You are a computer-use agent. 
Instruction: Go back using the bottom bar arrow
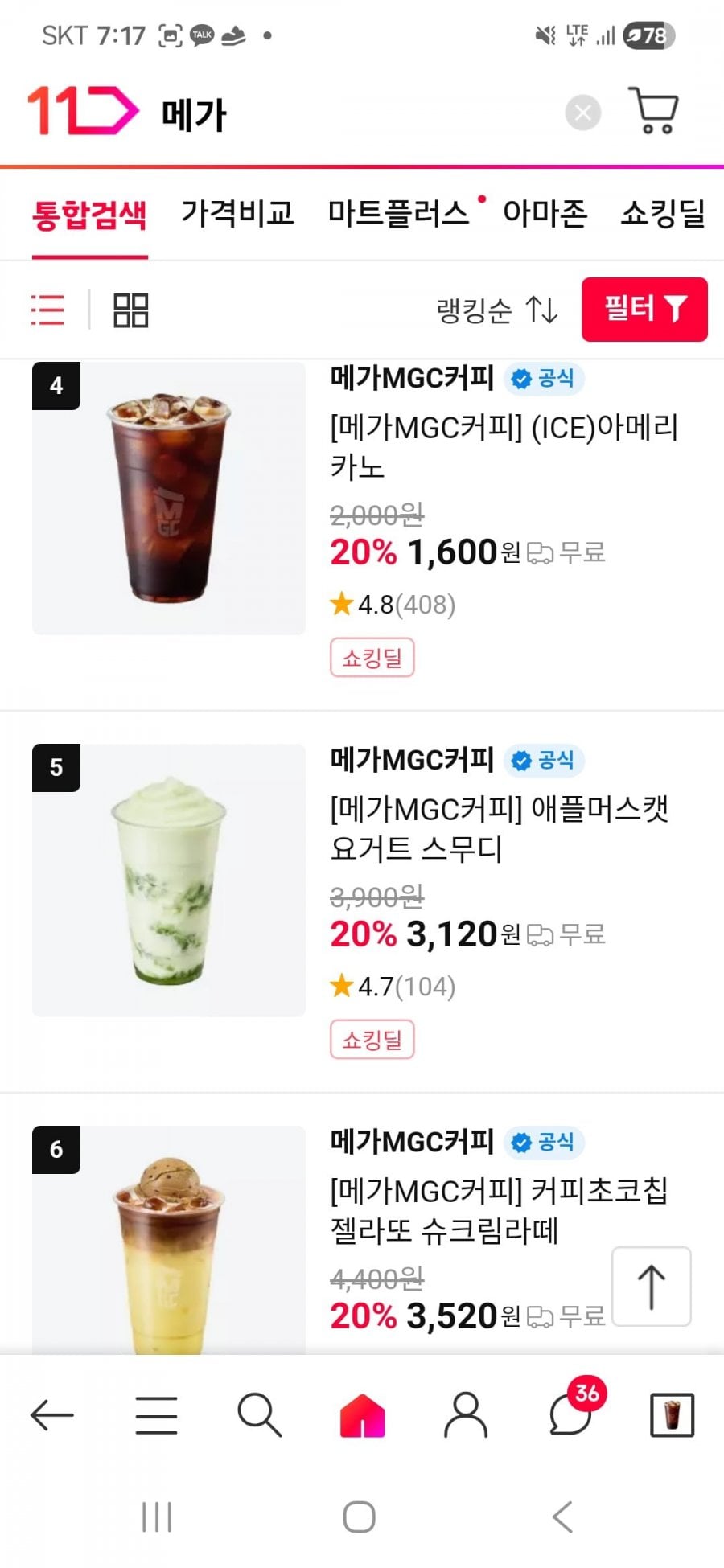(52, 1415)
